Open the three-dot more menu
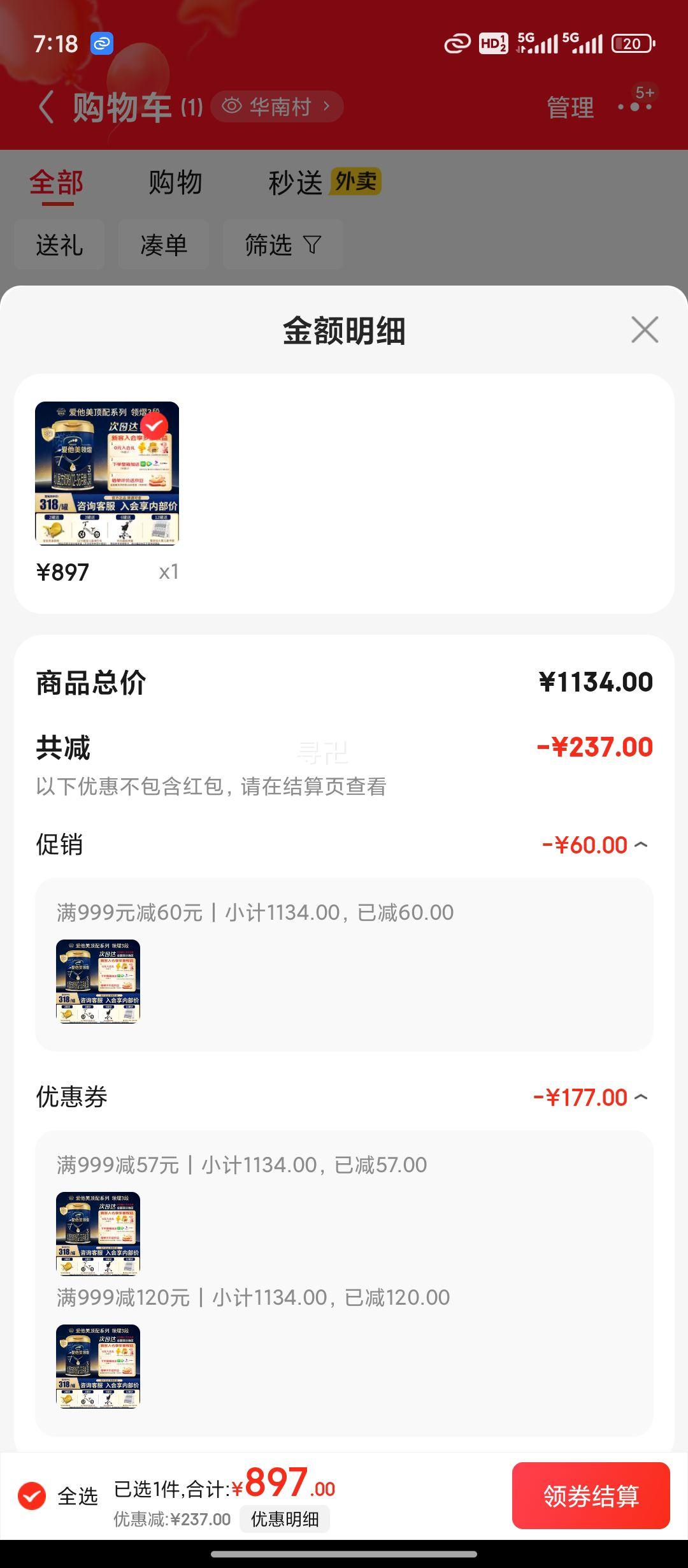The height and width of the screenshot is (1568, 688). pyautogui.click(x=634, y=106)
